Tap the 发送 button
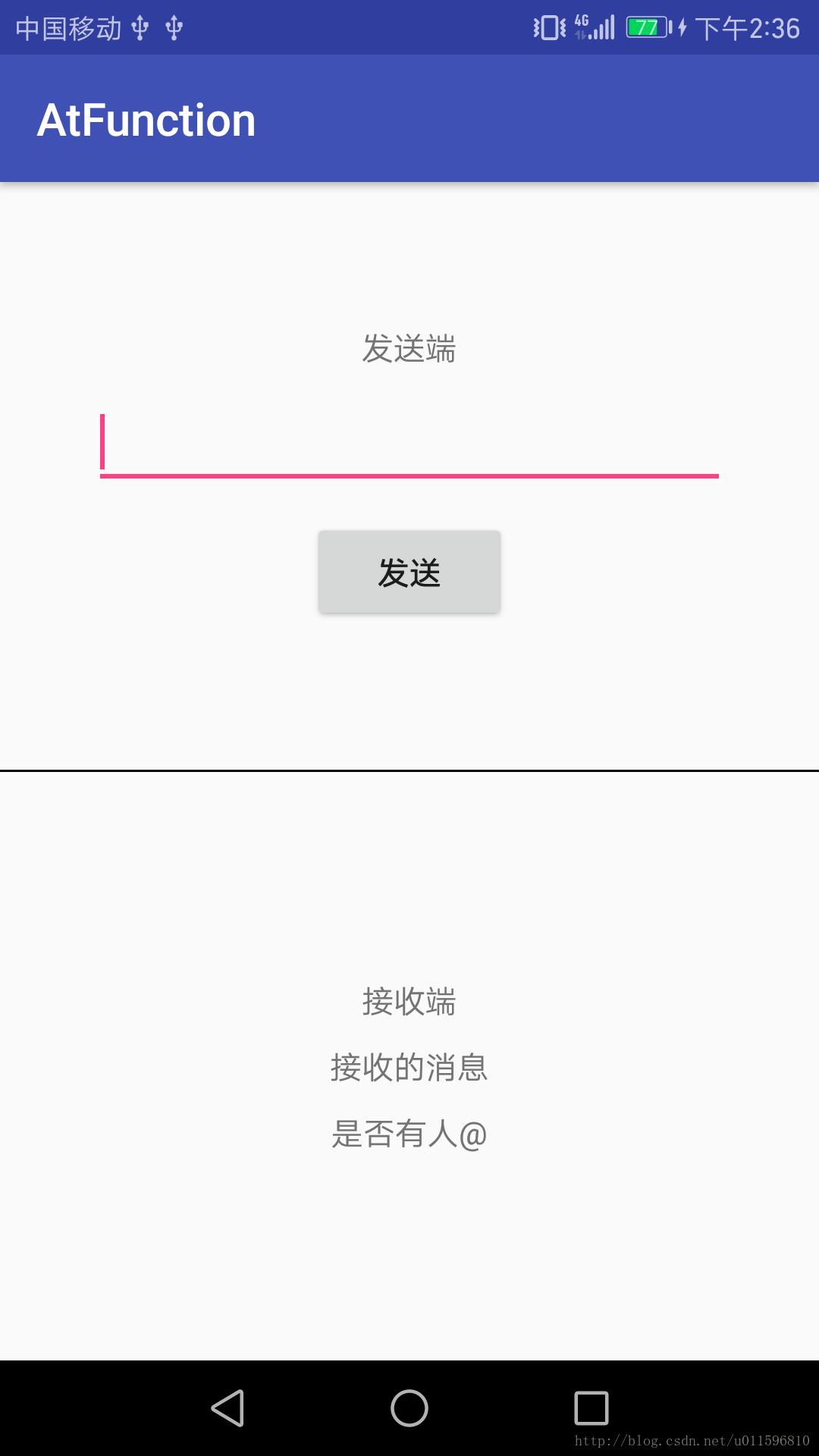 [409, 572]
